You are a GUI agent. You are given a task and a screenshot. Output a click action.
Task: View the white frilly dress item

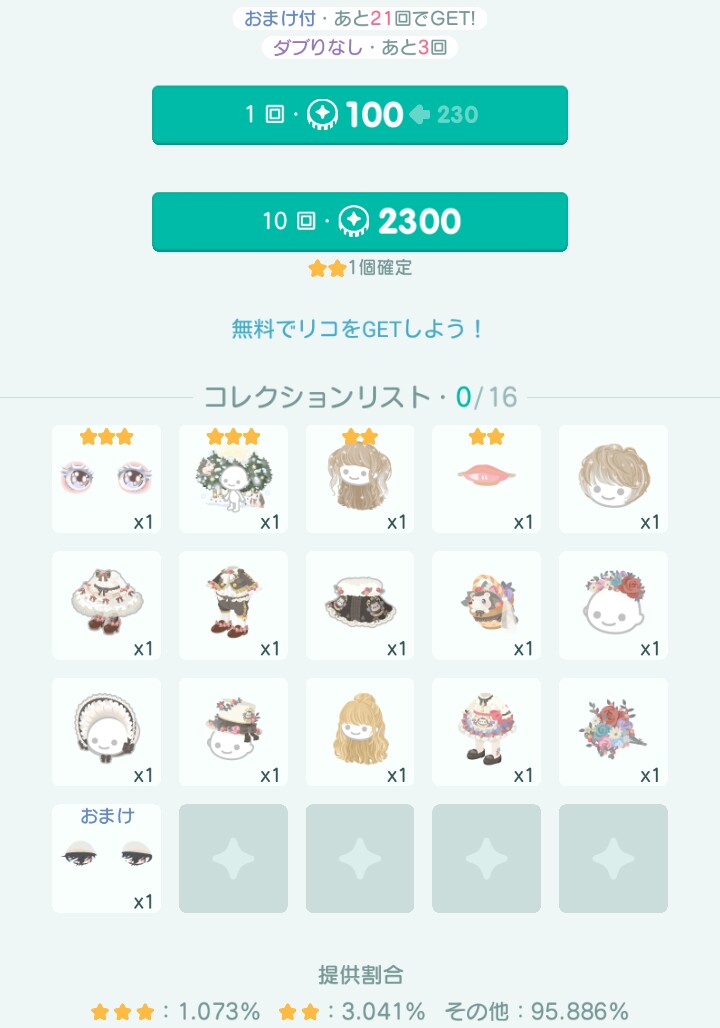[x=106, y=605]
